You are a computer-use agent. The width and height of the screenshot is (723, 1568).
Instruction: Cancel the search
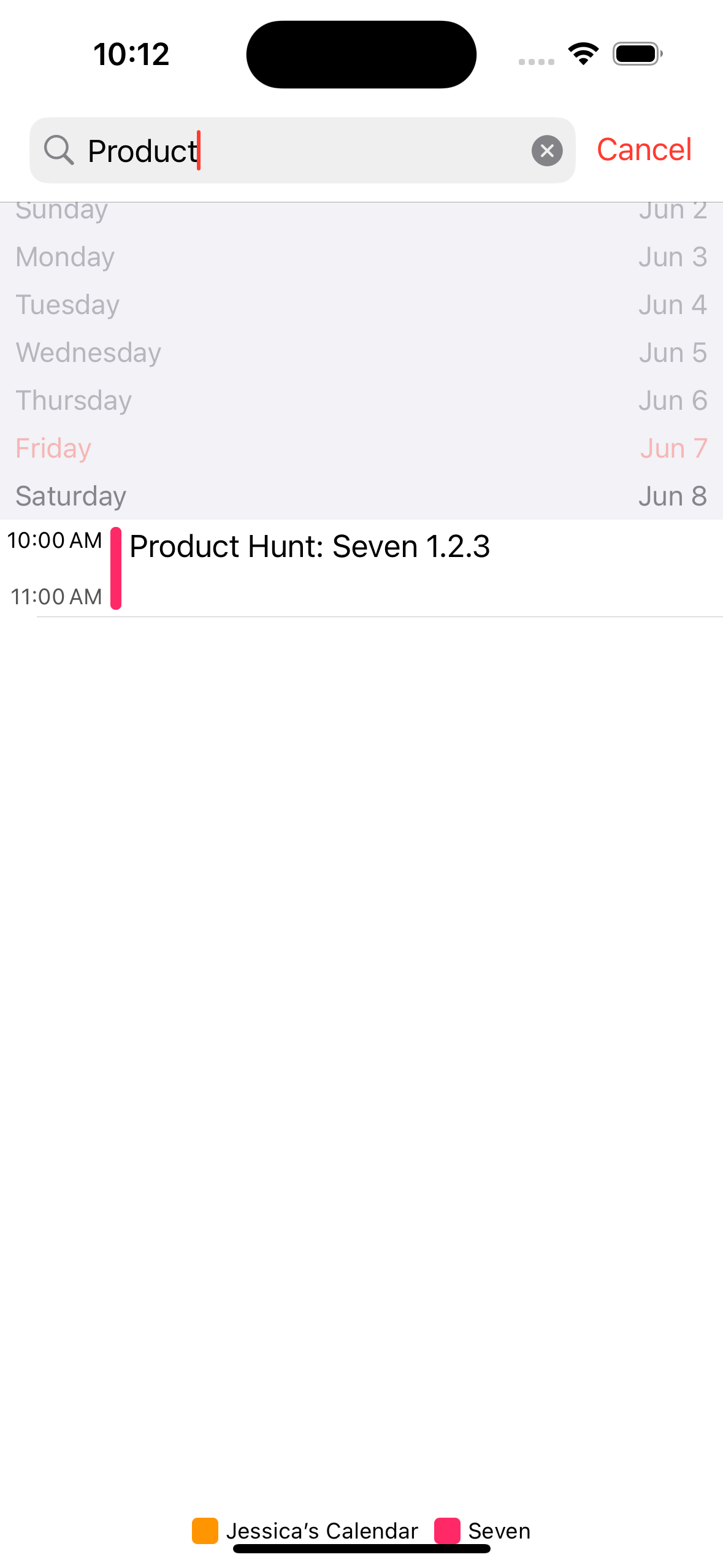tap(644, 150)
